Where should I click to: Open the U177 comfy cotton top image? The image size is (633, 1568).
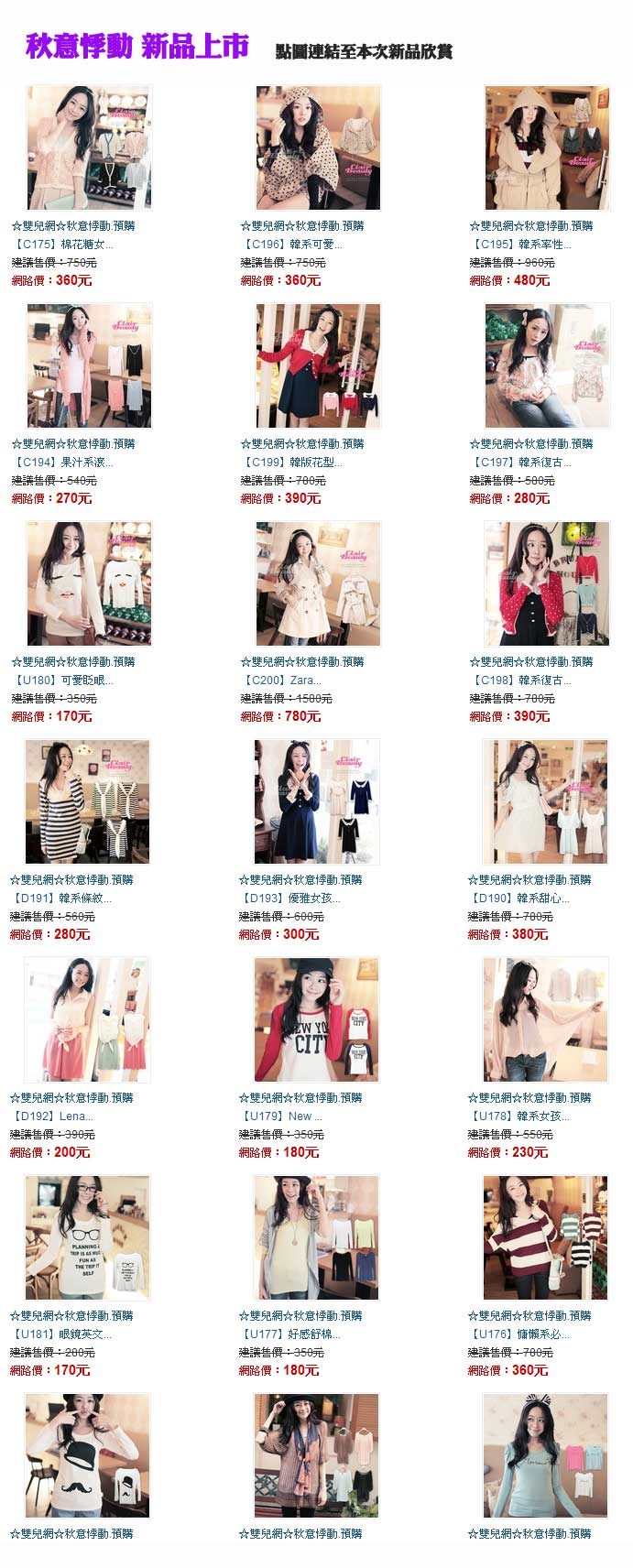pos(316,1238)
